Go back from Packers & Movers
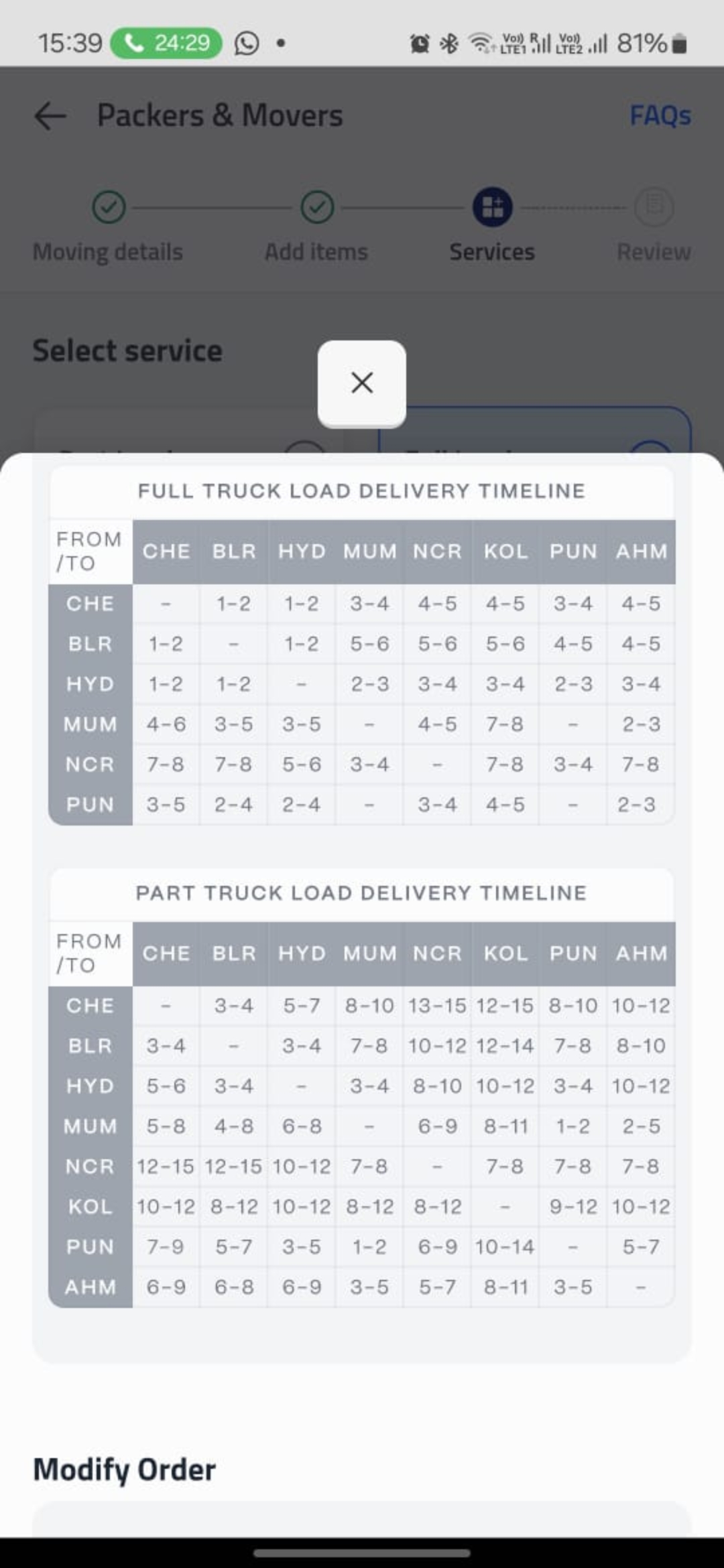This screenshot has height=1568, width=724. 50,116
